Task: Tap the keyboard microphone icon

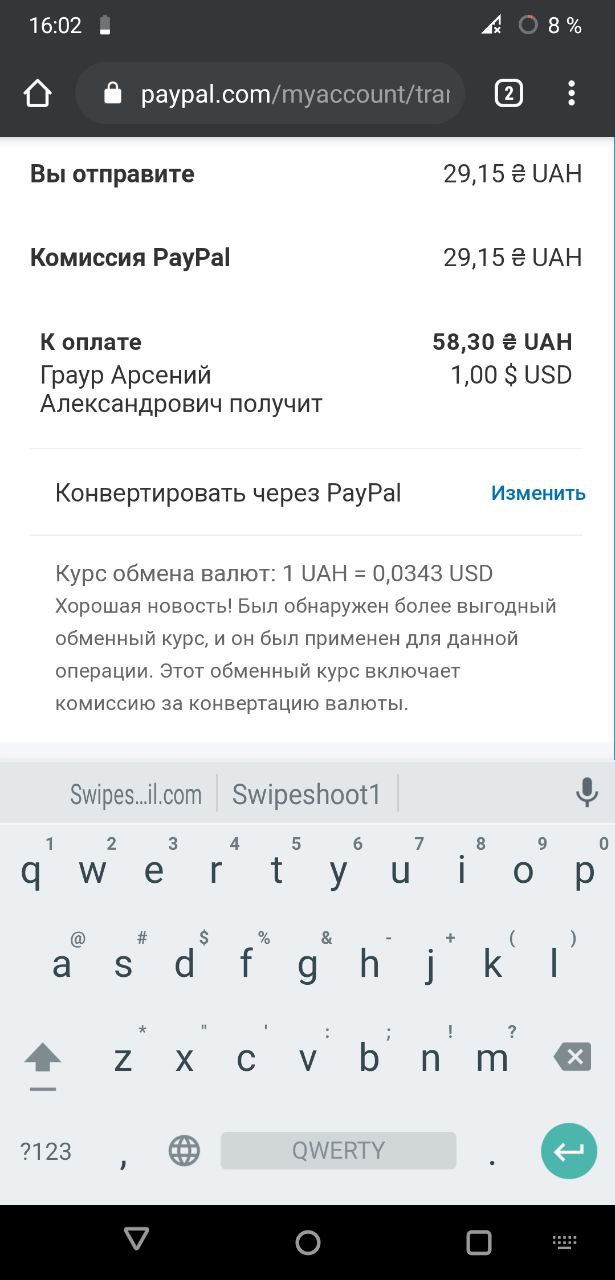Action: coord(587,793)
